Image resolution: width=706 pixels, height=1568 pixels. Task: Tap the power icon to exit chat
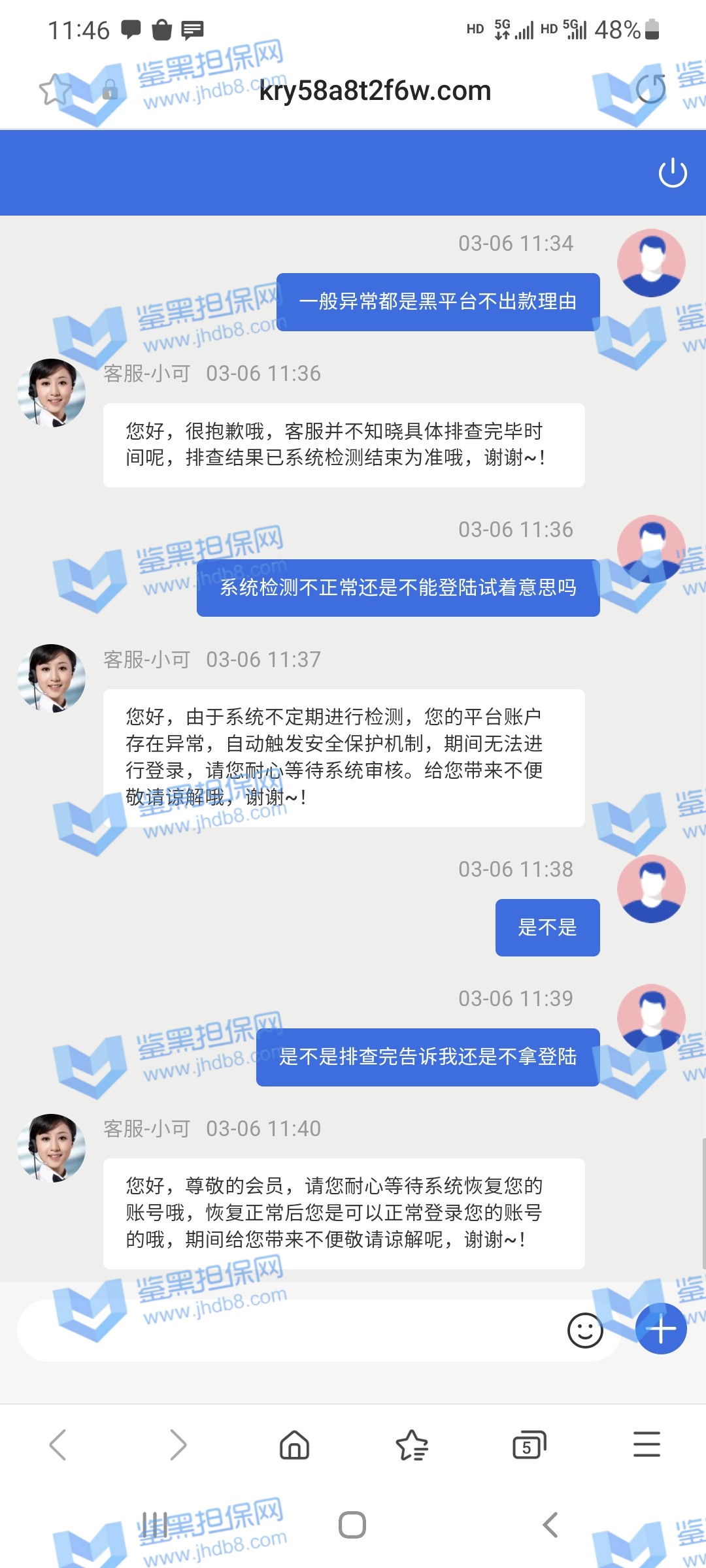pos(673,173)
